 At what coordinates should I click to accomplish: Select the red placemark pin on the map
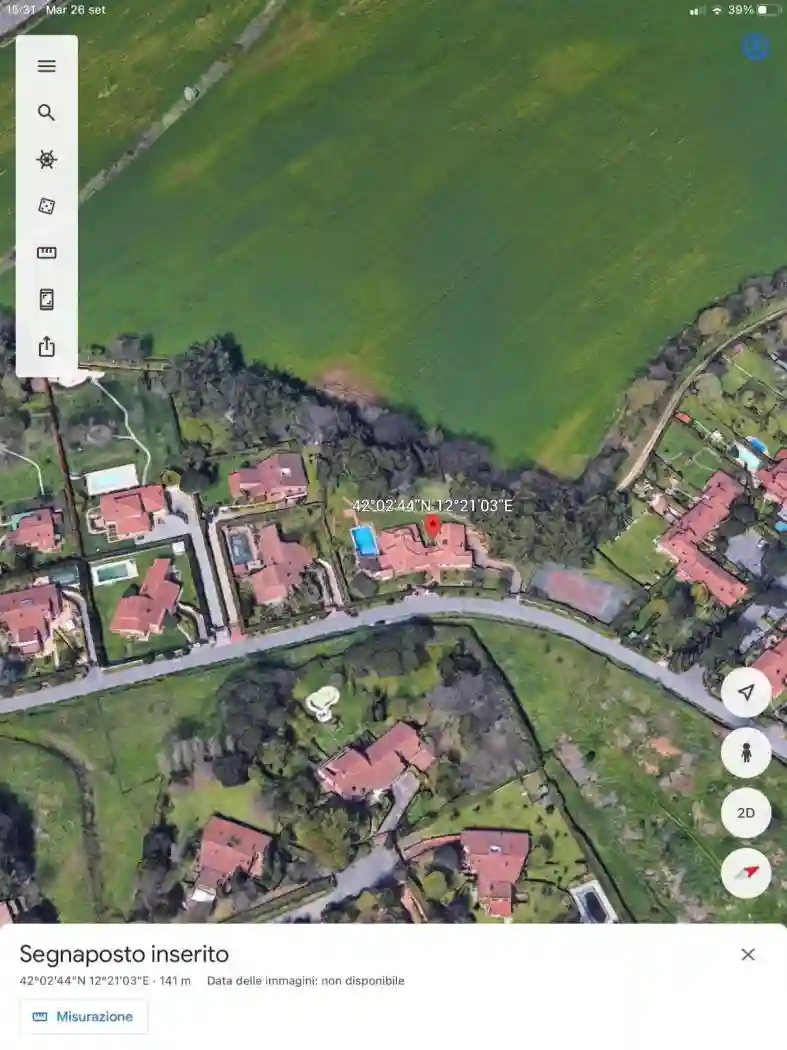tap(433, 525)
